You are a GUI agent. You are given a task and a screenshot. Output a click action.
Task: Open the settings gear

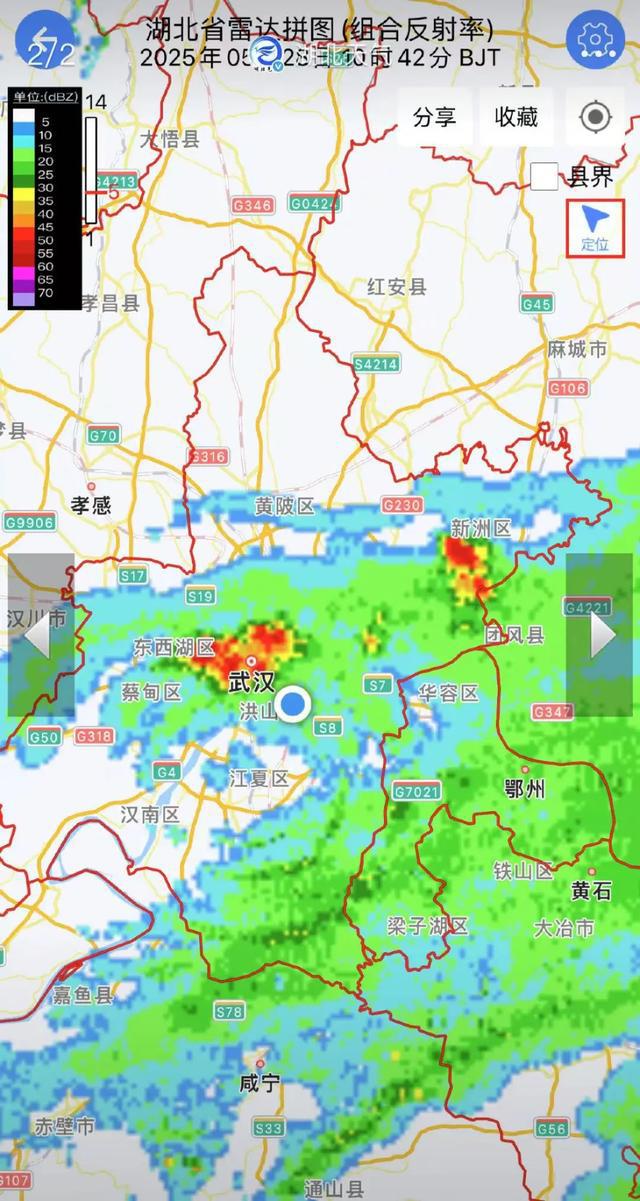click(595, 40)
